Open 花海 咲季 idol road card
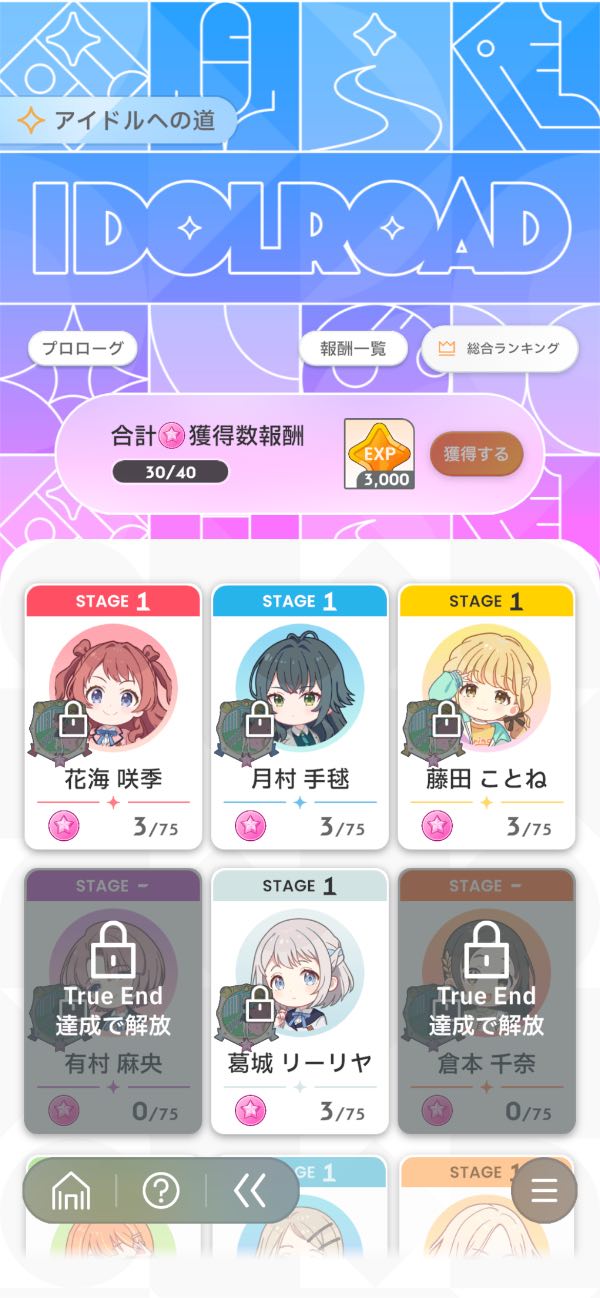Image resolution: width=600 pixels, height=1298 pixels. point(113,717)
